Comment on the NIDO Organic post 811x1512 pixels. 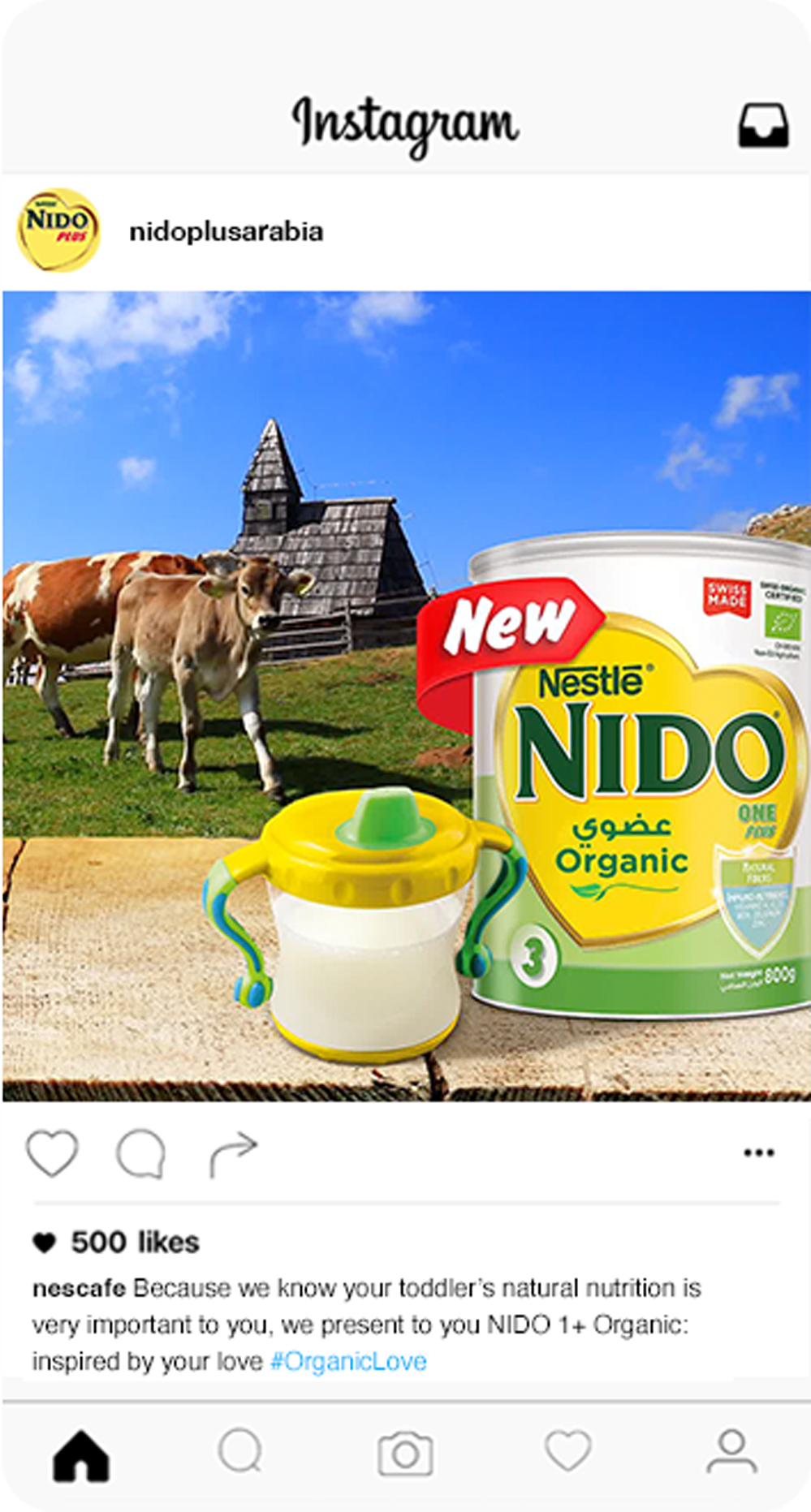141,1153
